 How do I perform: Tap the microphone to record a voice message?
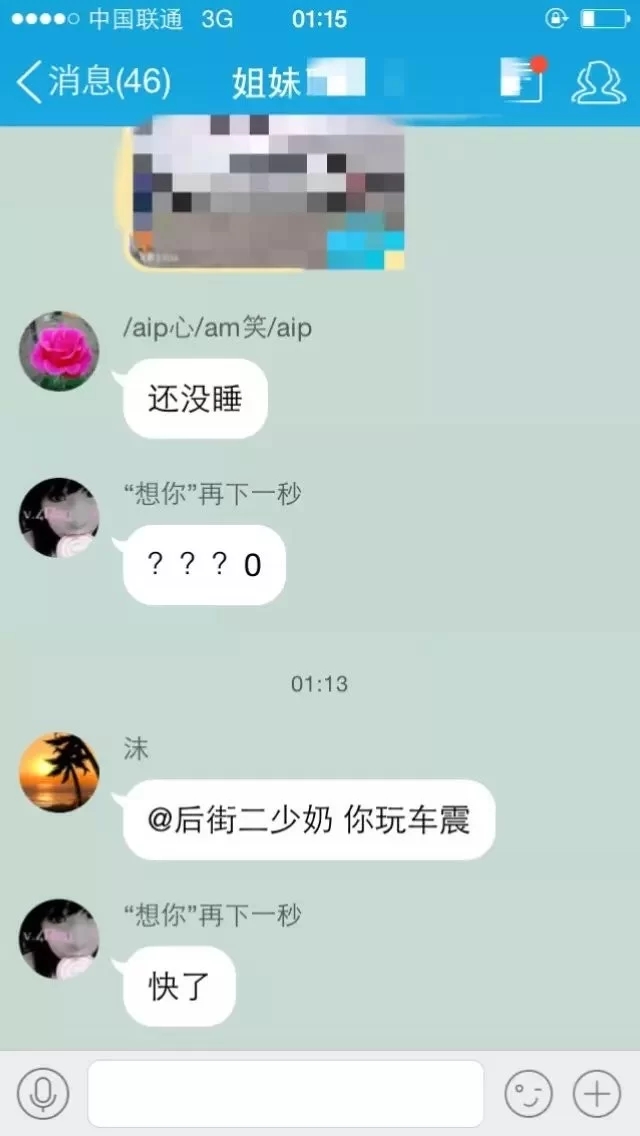tap(43, 1094)
